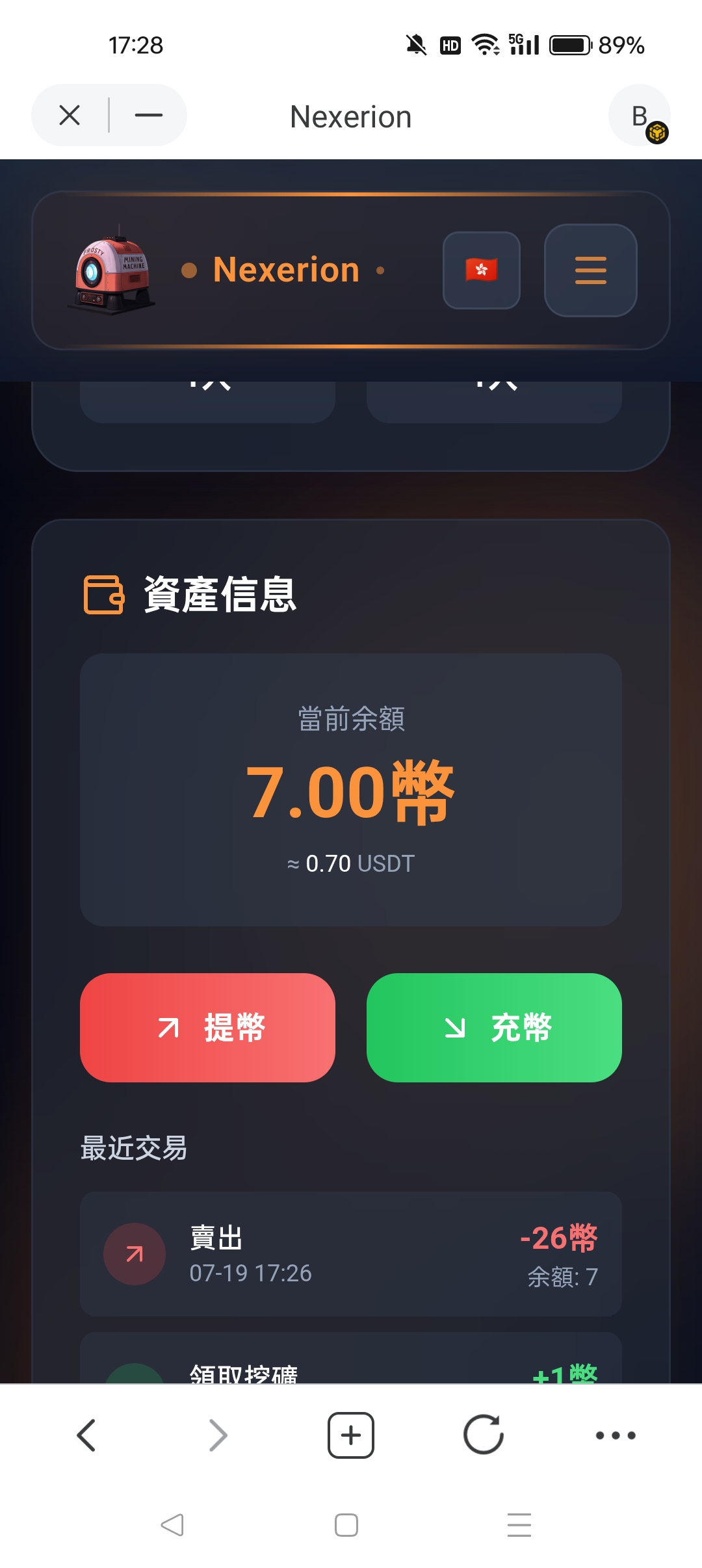Open the hamburger menu

590,270
